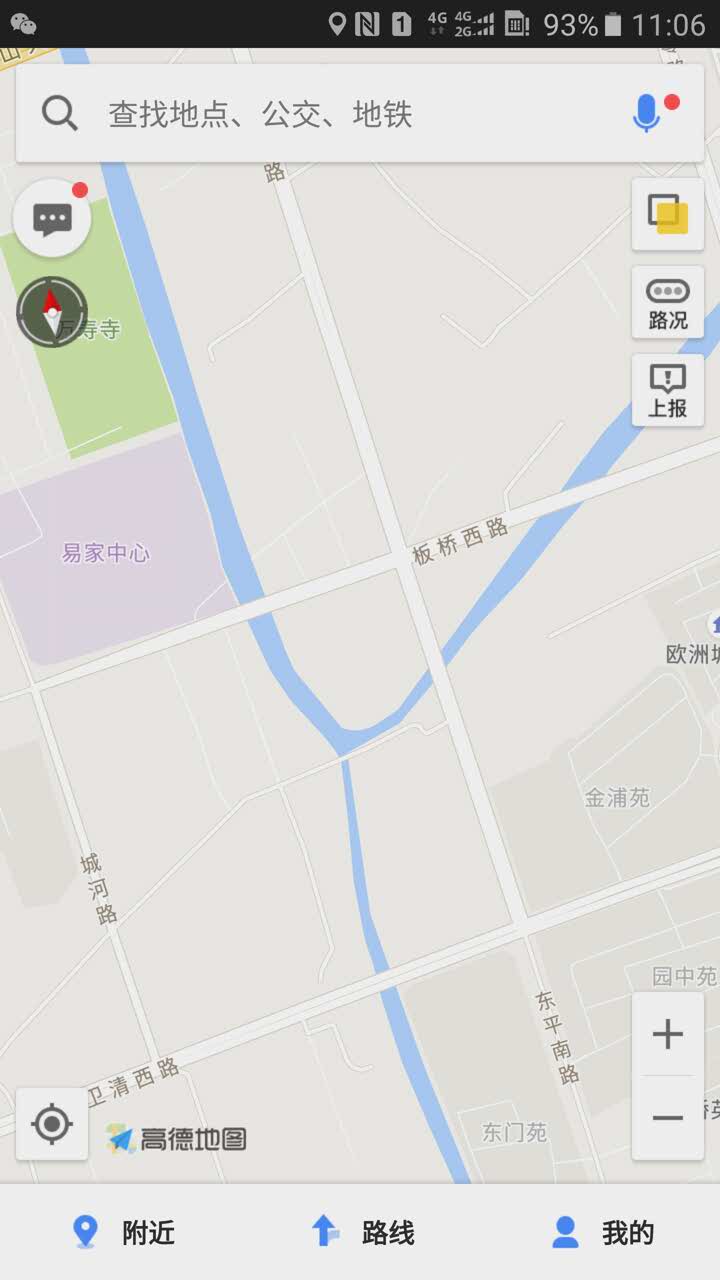Center the map on my location
720x1280 pixels.
[x=52, y=1124]
